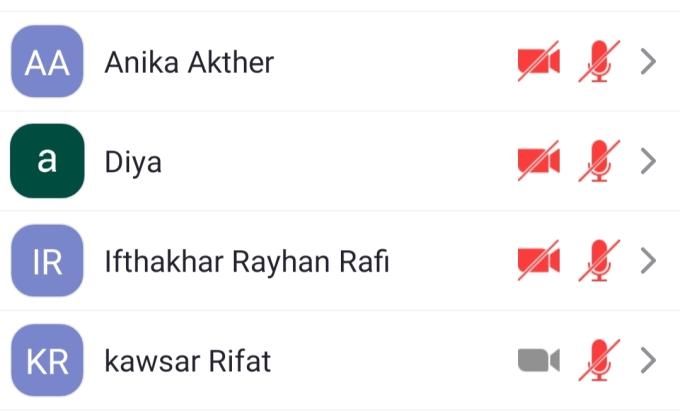Screen dimensions: 680x420
Task: Tap kawsar Rifat's camera icon
Action: click(x=538, y=360)
